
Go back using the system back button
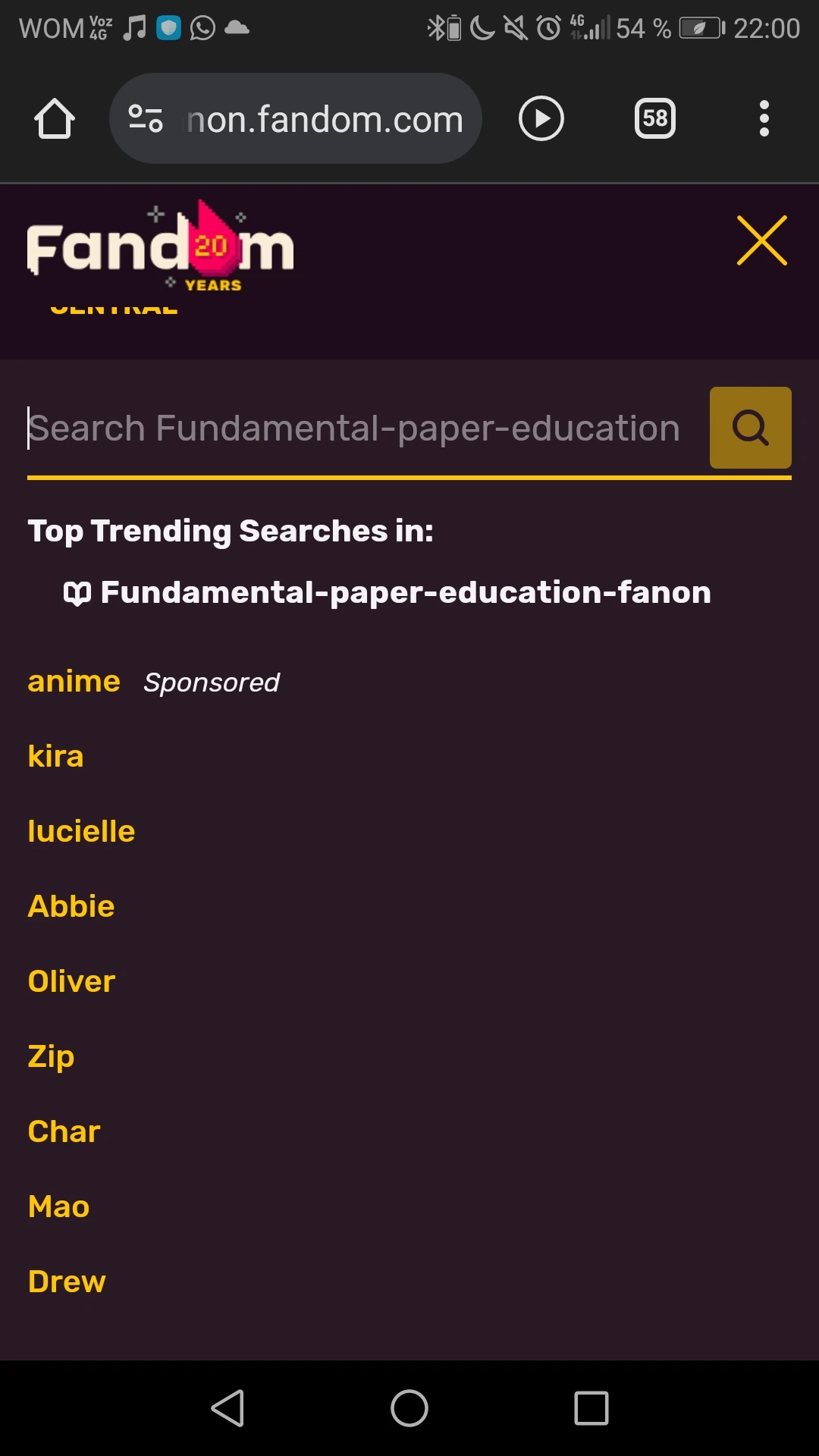(x=227, y=1408)
